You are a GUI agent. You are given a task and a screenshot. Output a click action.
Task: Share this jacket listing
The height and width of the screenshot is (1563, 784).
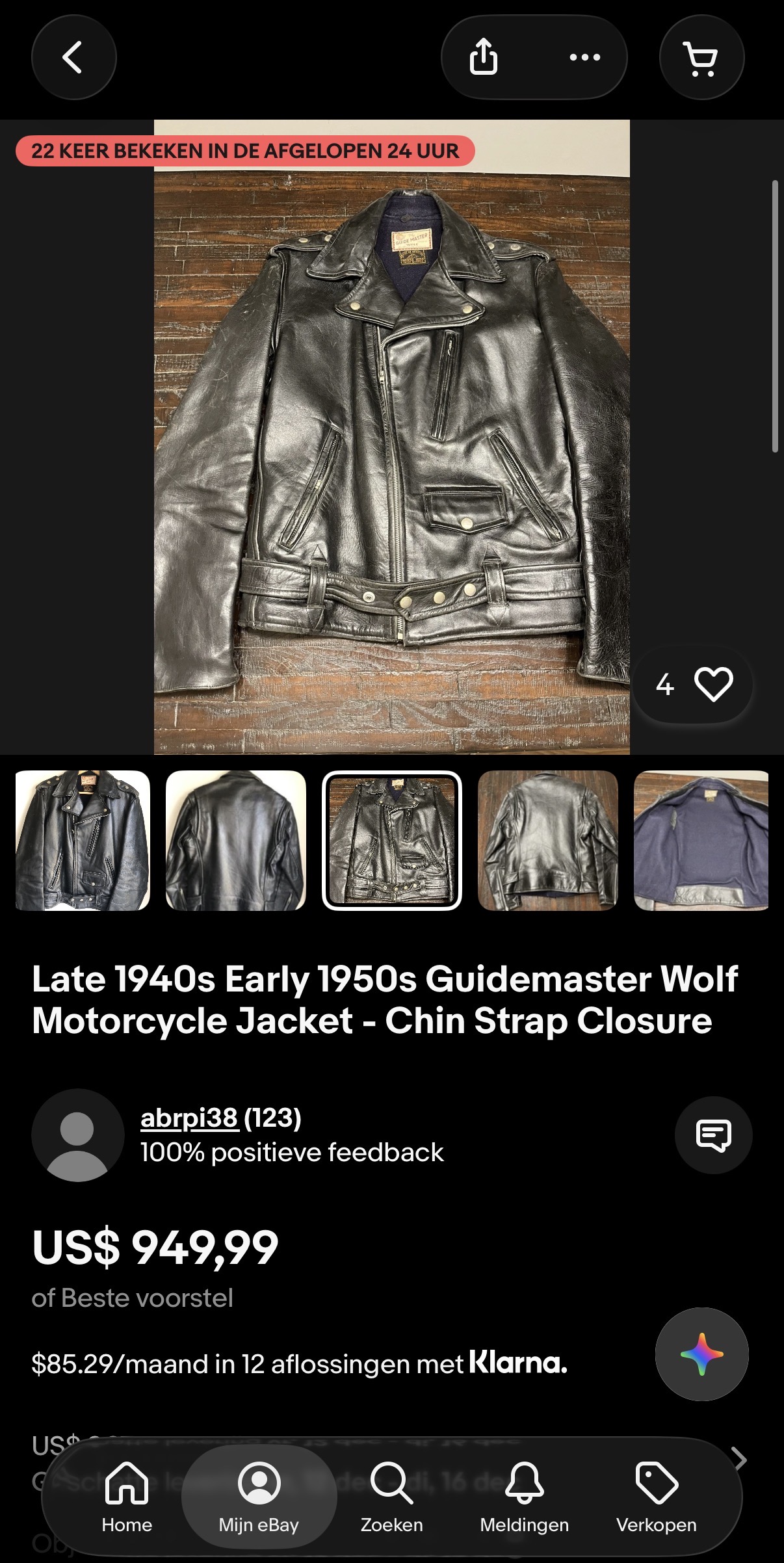coord(484,57)
